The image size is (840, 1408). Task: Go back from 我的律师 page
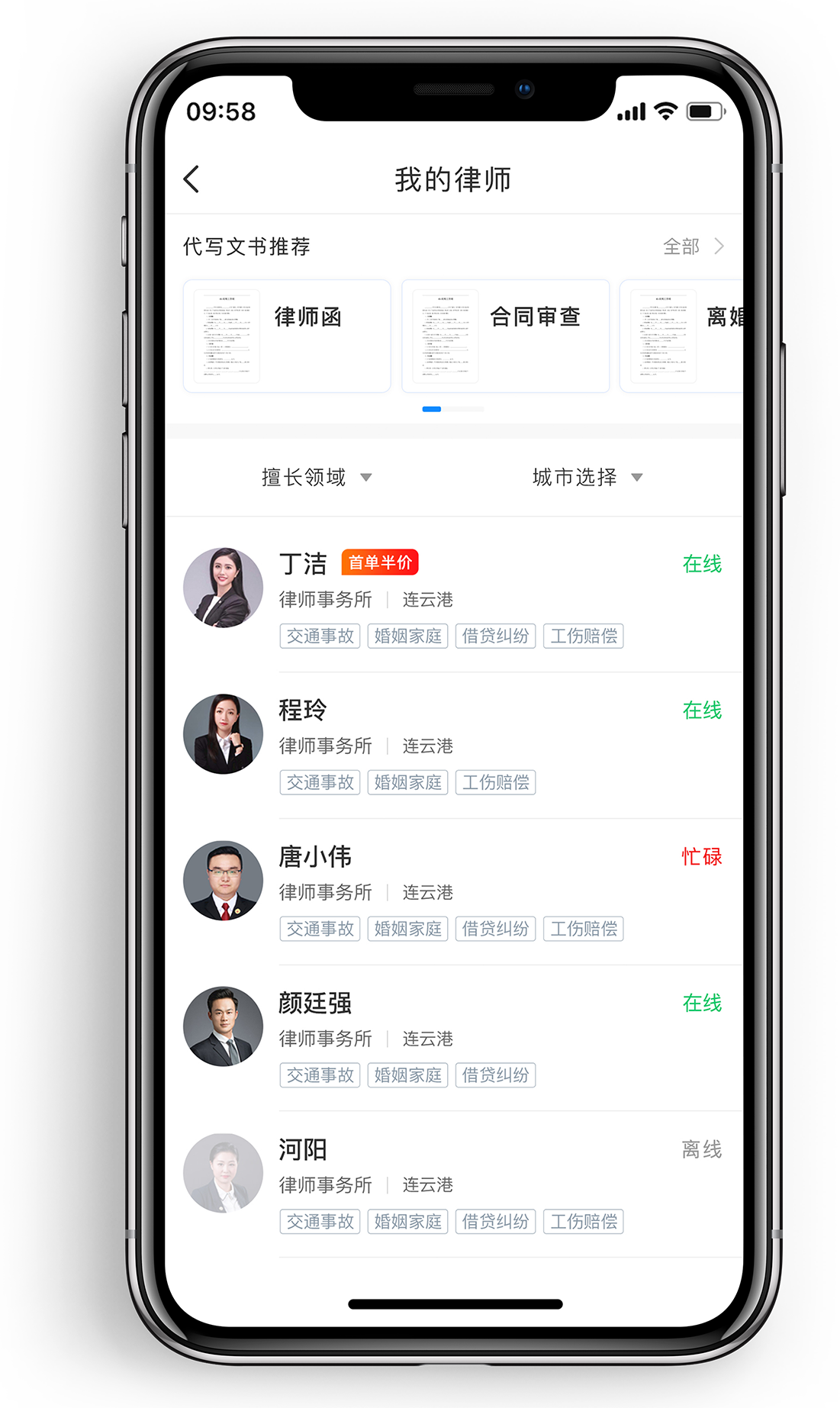click(x=191, y=179)
